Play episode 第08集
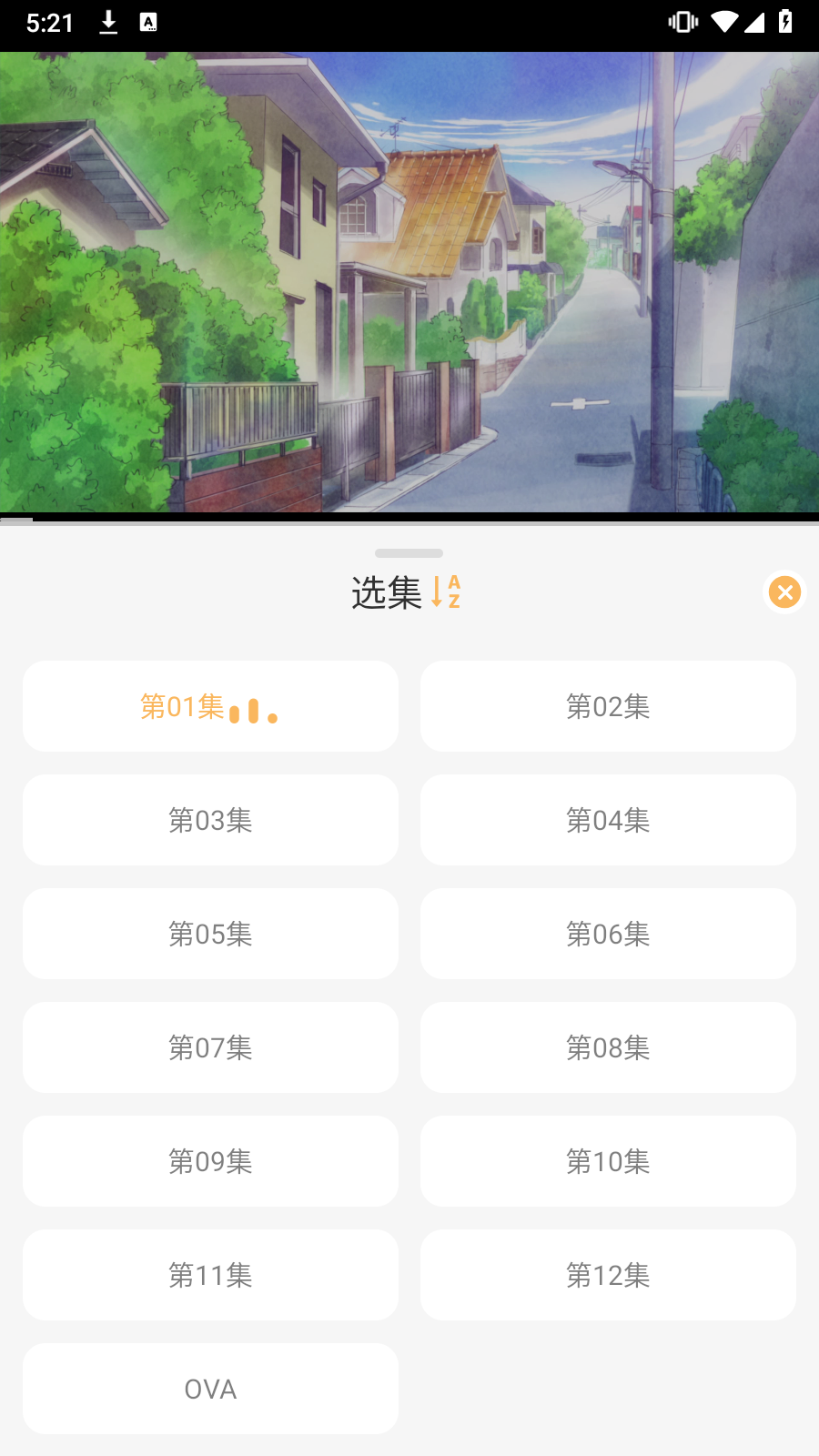This screenshot has width=819, height=1456. [x=608, y=1047]
